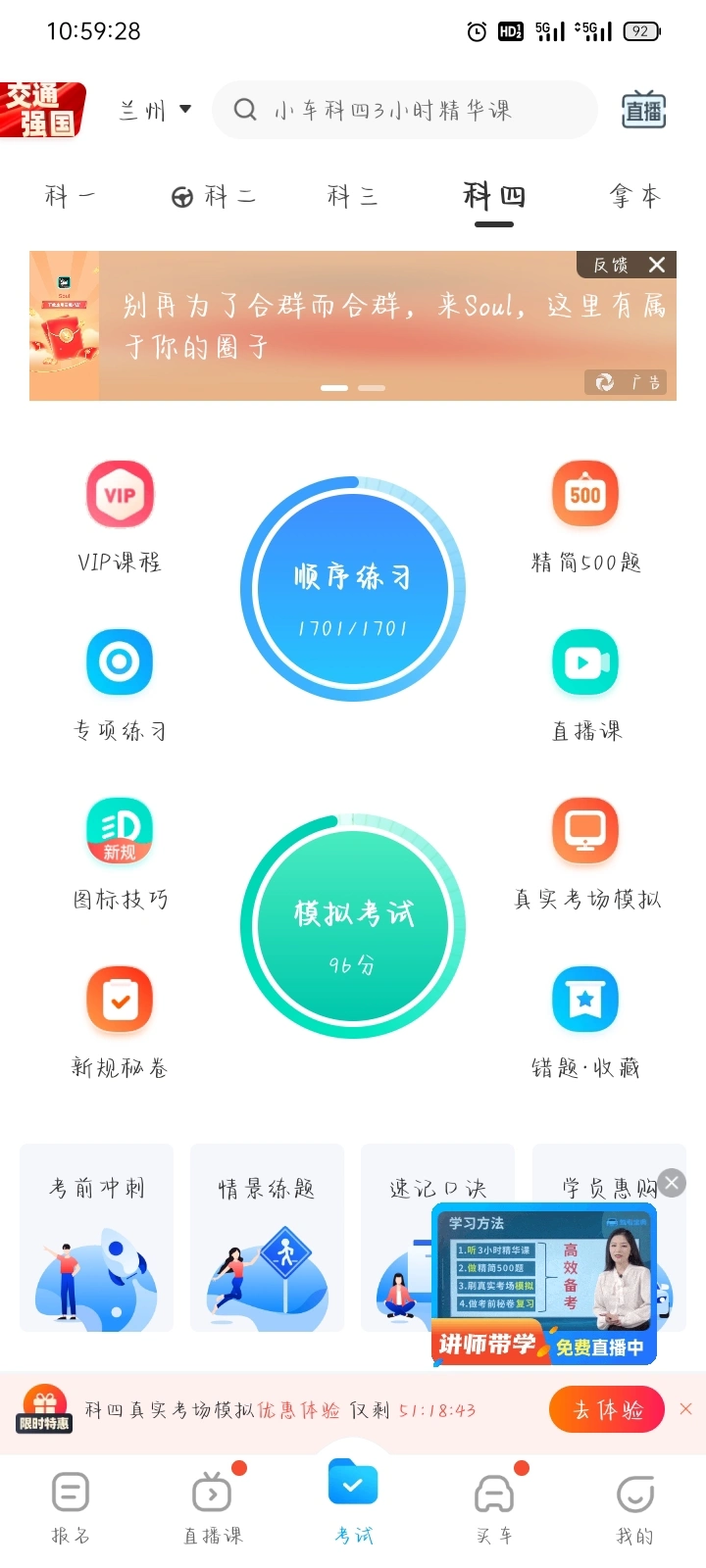Open 专项练习
Viewport: 706px width, 1568px height.
click(x=120, y=684)
